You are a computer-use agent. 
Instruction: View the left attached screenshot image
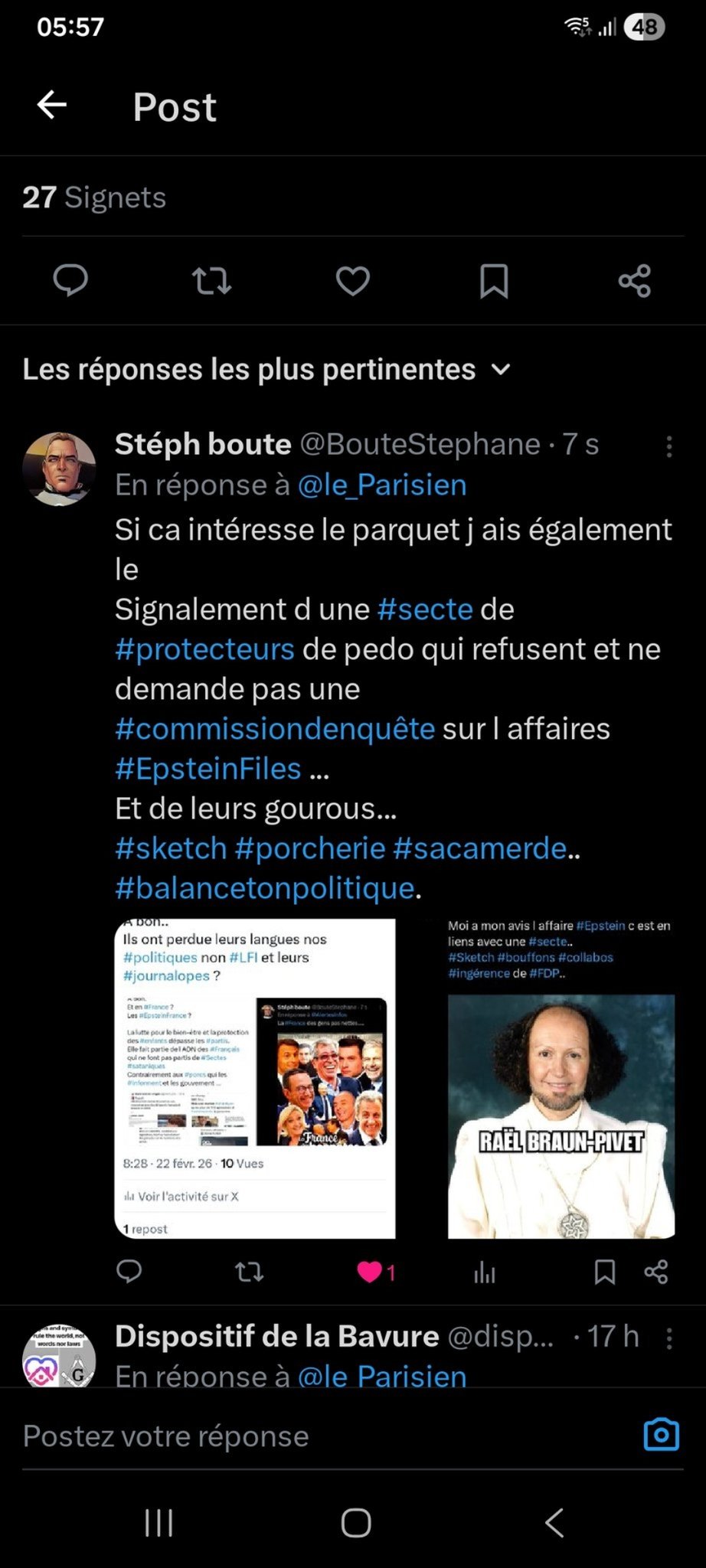tap(255, 1078)
